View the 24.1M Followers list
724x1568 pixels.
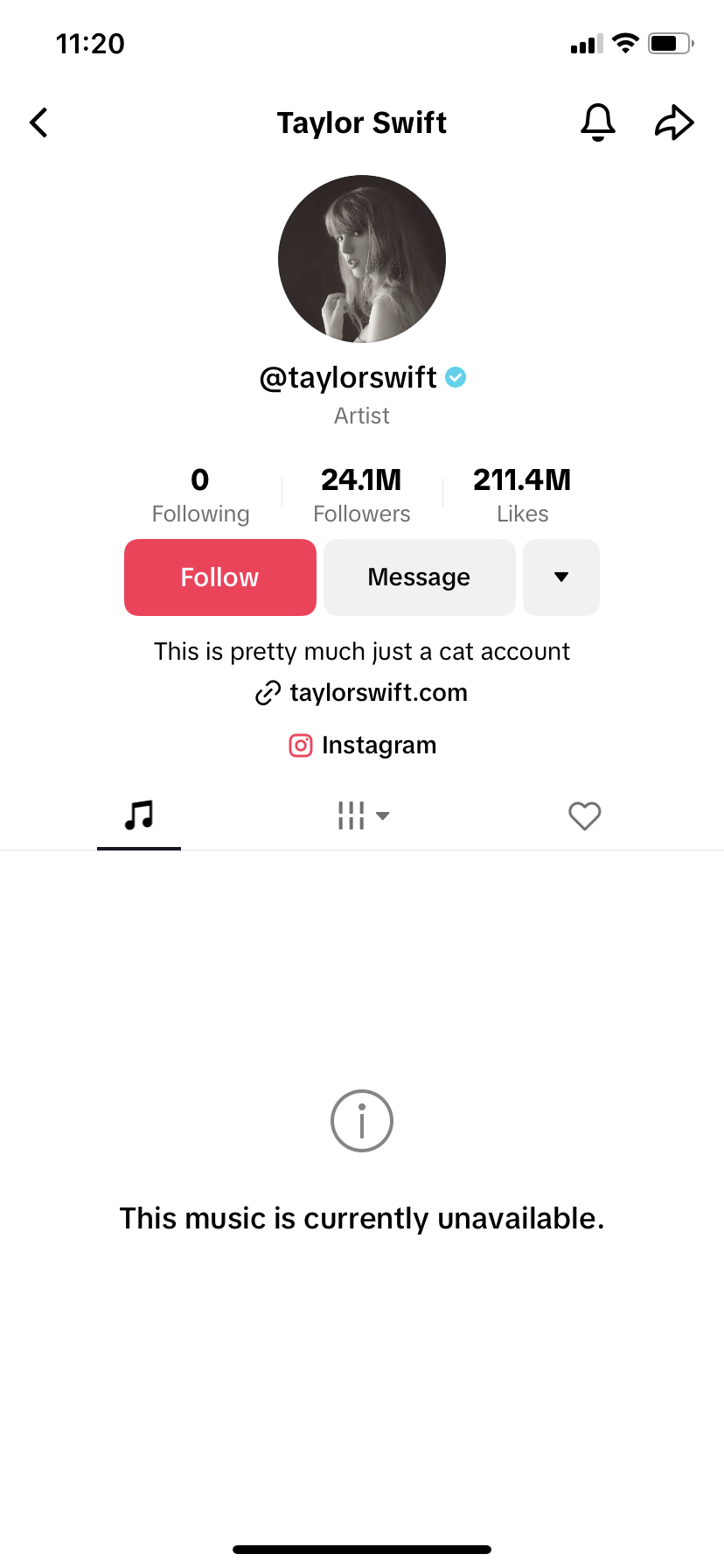[362, 495]
